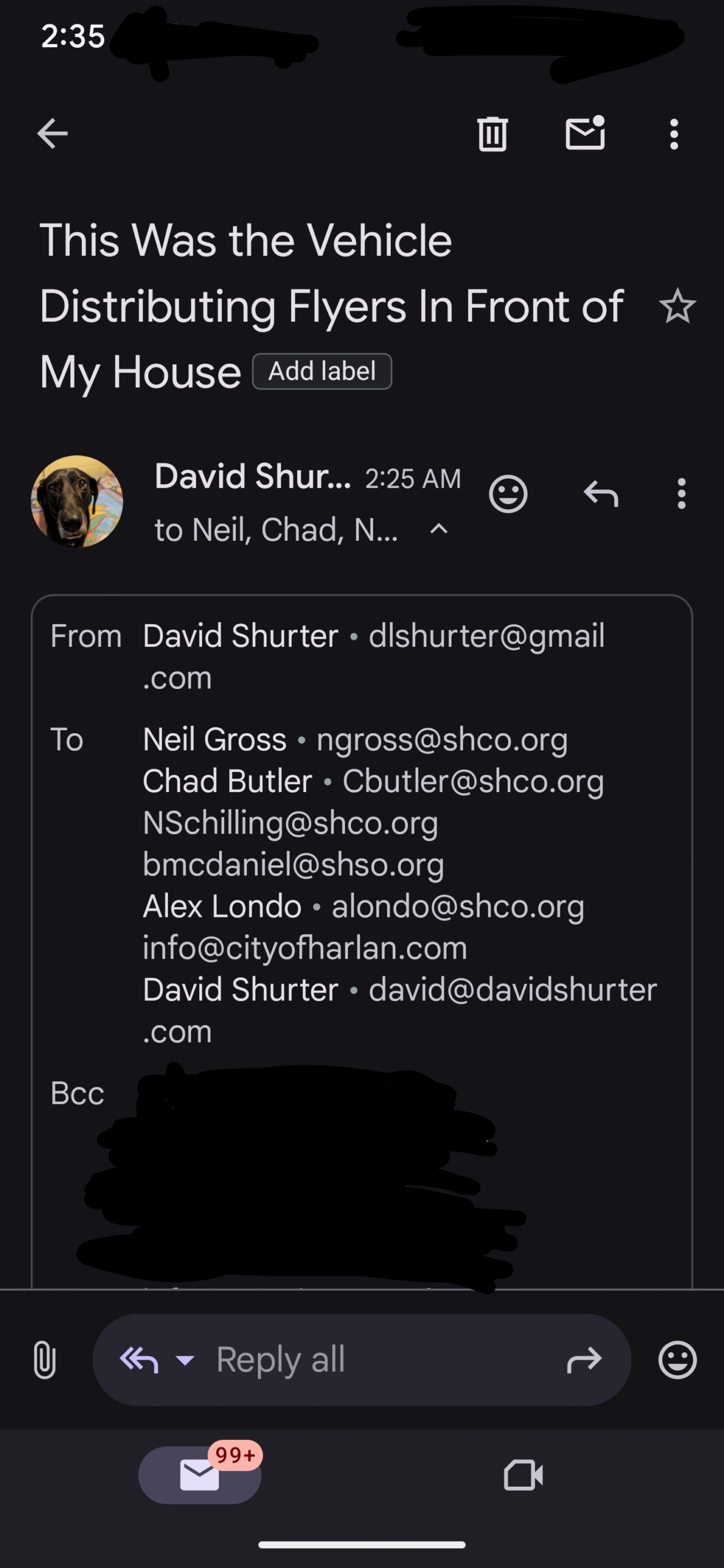Delete this email with trash icon
This screenshot has width=724, height=1568.
pyautogui.click(x=492, y=134)
